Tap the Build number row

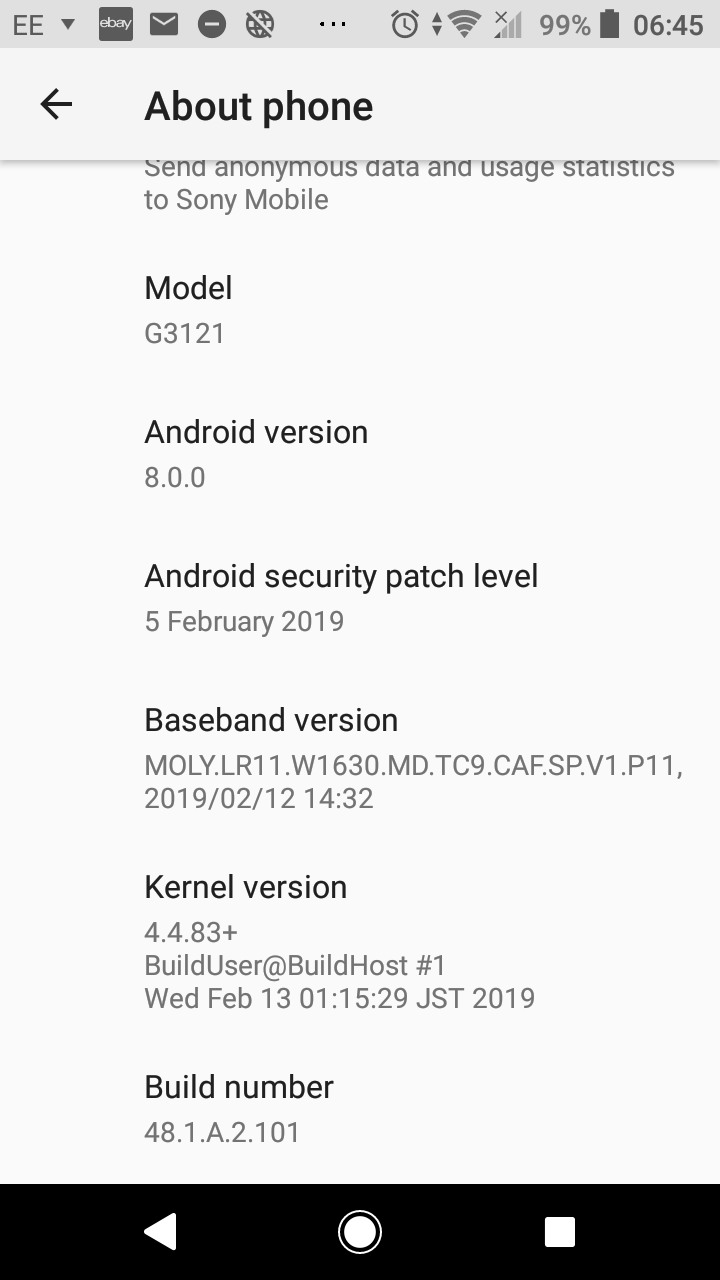360,1108
